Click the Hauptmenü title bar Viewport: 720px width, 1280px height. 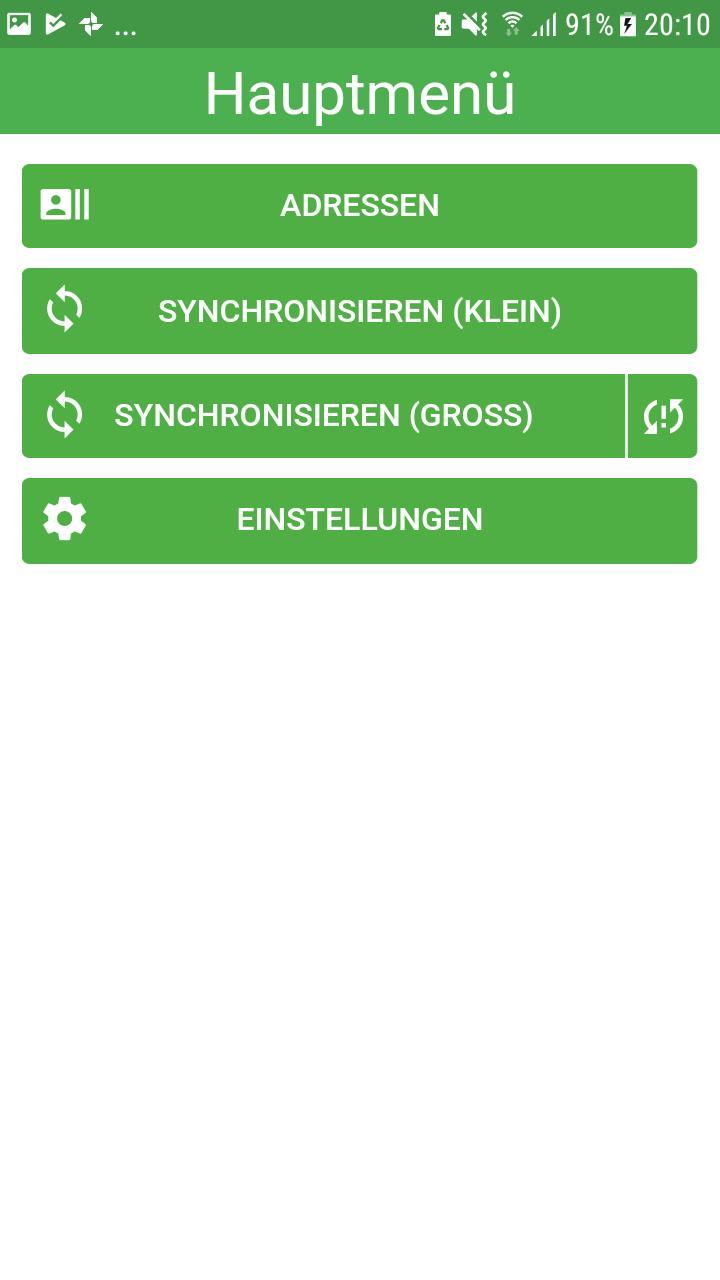click(359, 91)
